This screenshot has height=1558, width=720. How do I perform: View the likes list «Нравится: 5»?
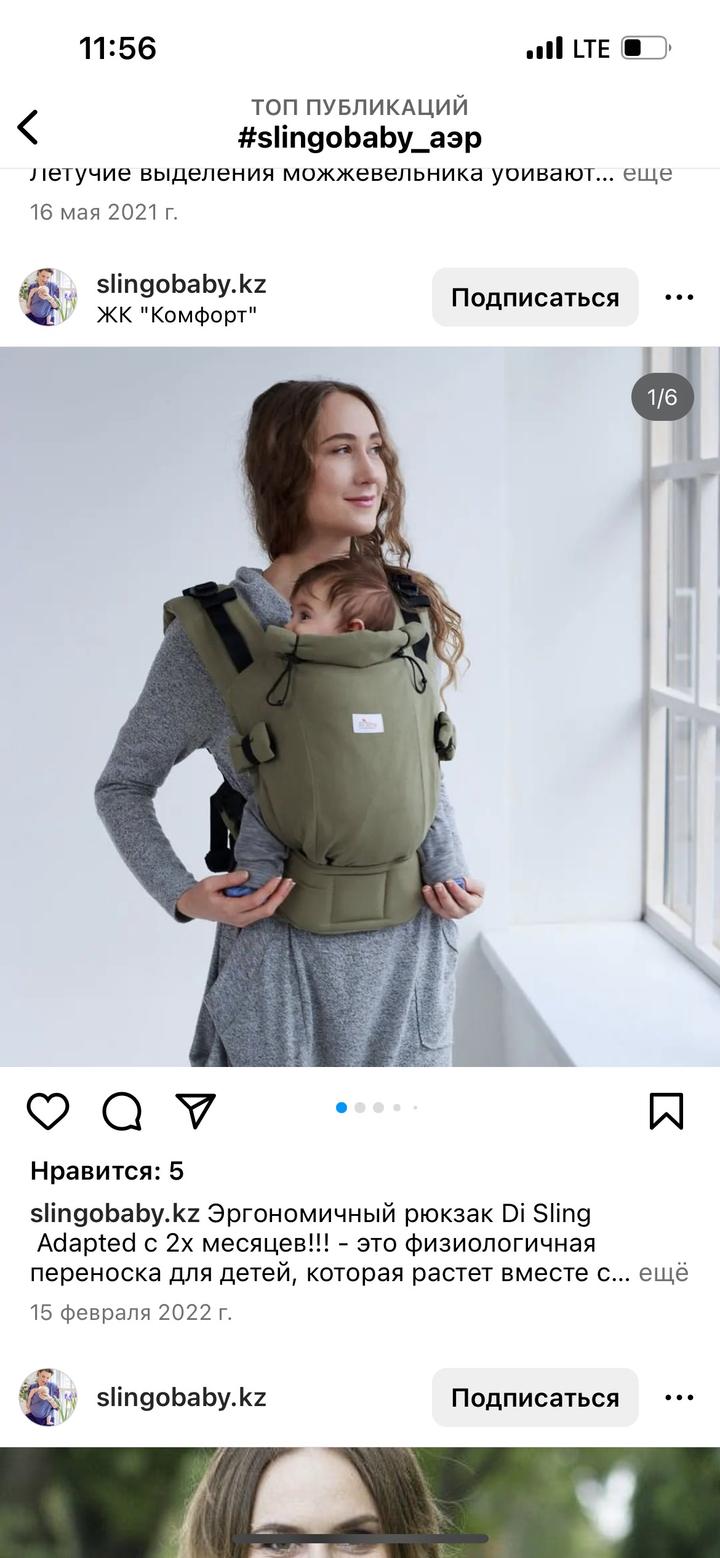pos(107,1170)
